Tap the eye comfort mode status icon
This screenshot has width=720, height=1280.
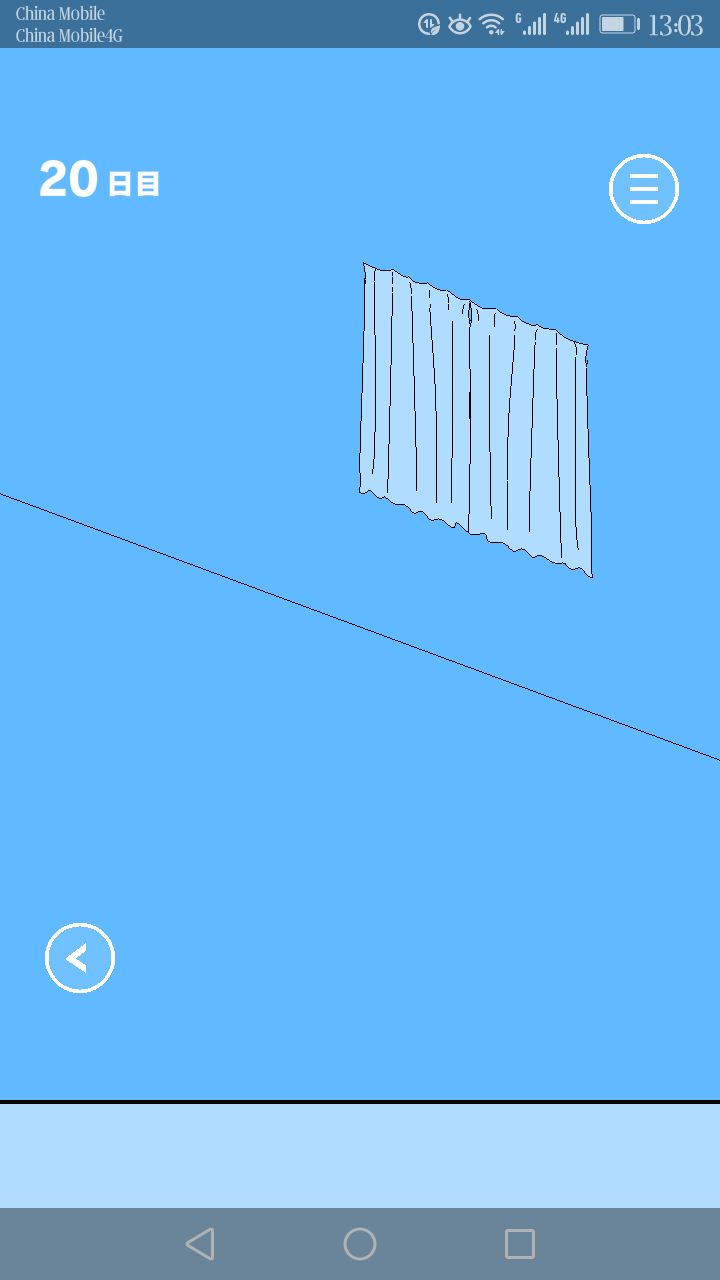pos(459,24)
